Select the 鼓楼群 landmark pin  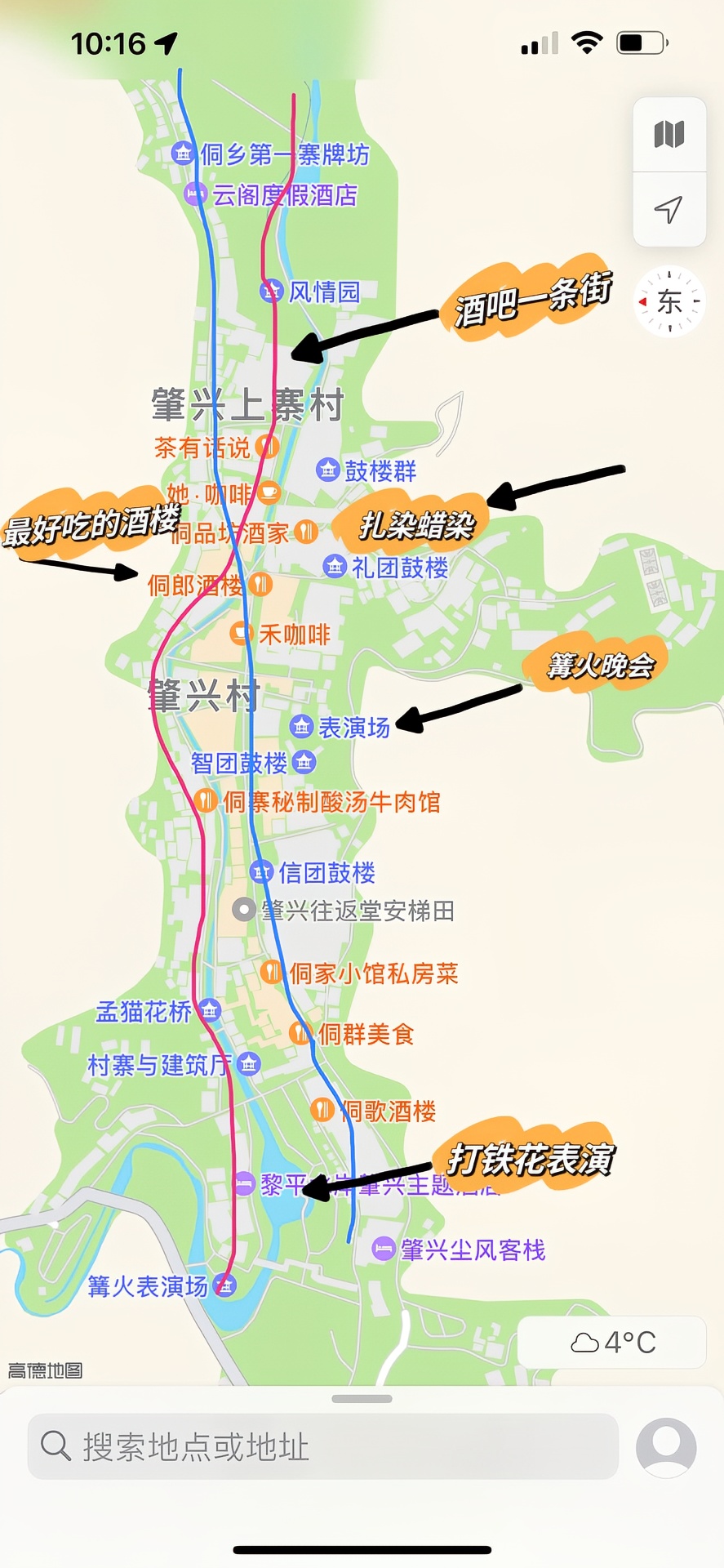[327, 470]
